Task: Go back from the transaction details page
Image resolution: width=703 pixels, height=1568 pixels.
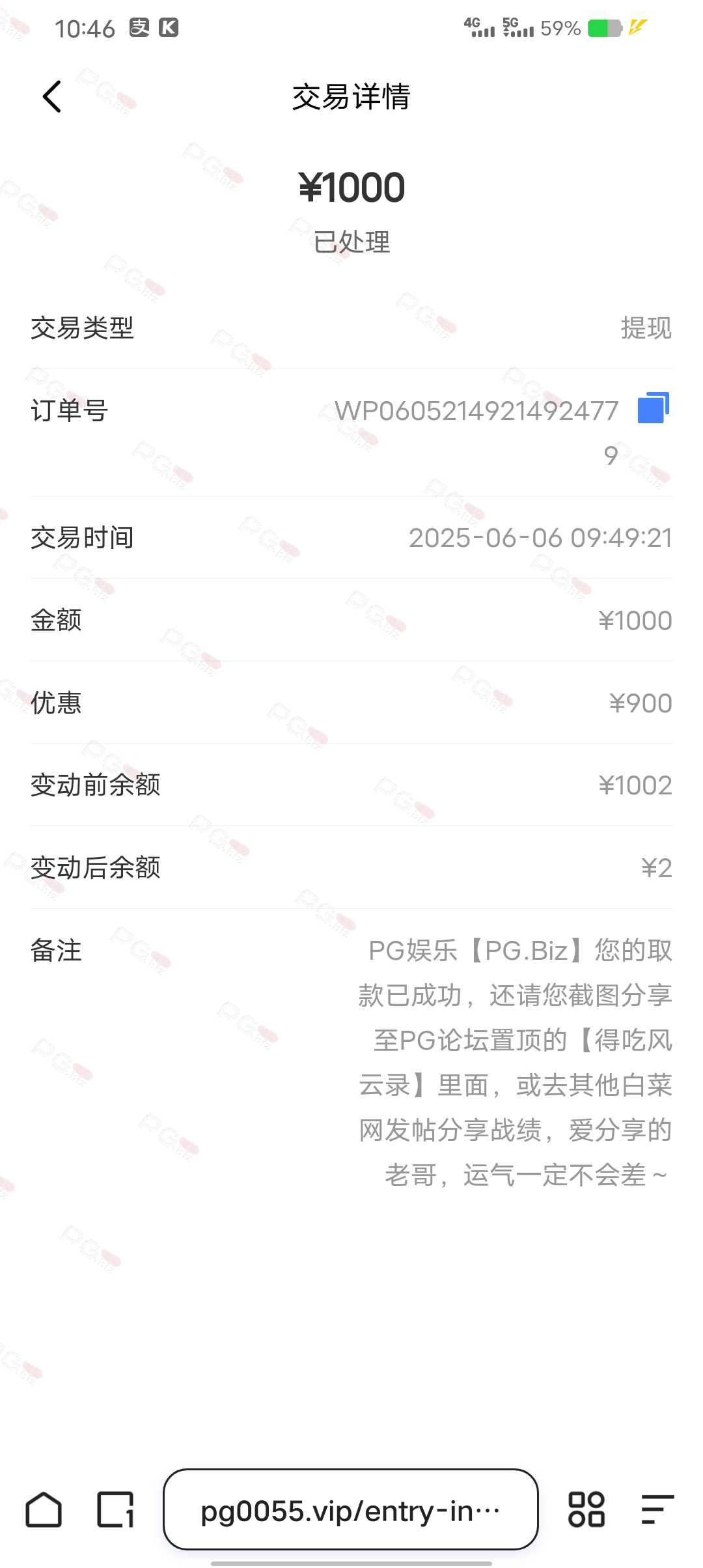Action: click(x=52, y=97)
